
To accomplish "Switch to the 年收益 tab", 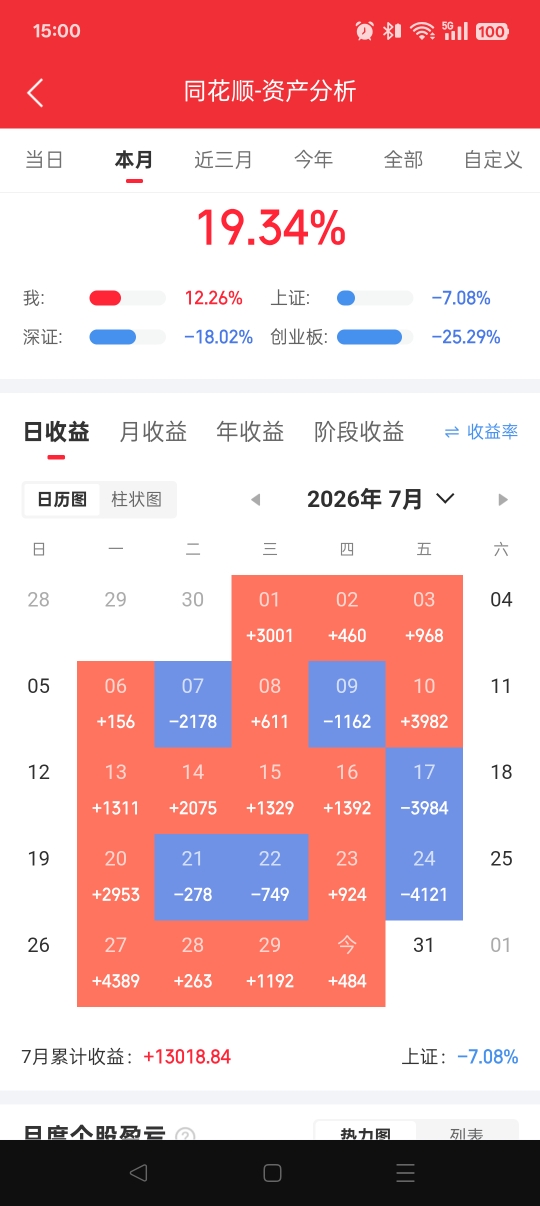I will tap(250, 432).
